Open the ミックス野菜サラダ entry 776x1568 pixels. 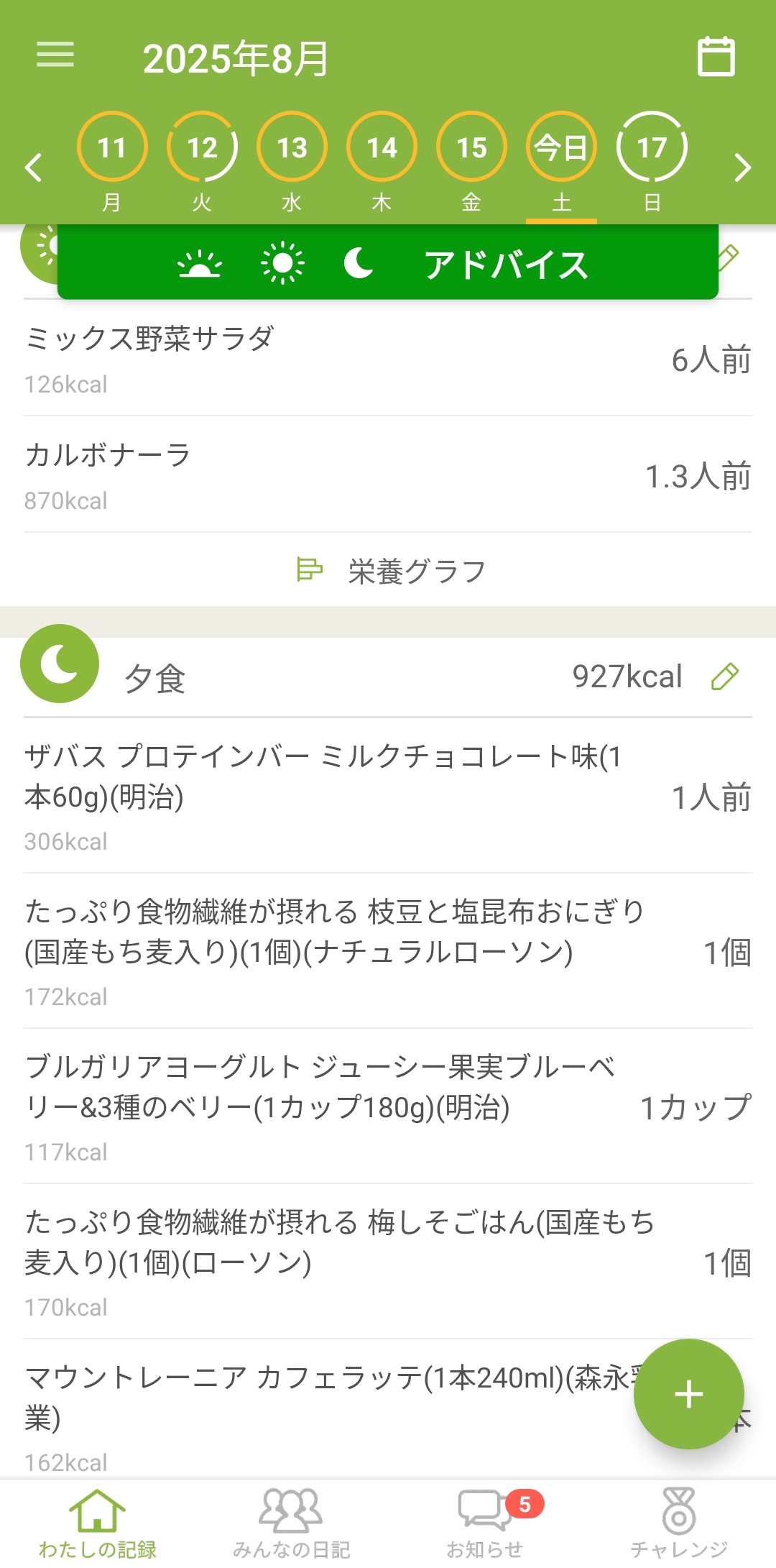point(388,359)
